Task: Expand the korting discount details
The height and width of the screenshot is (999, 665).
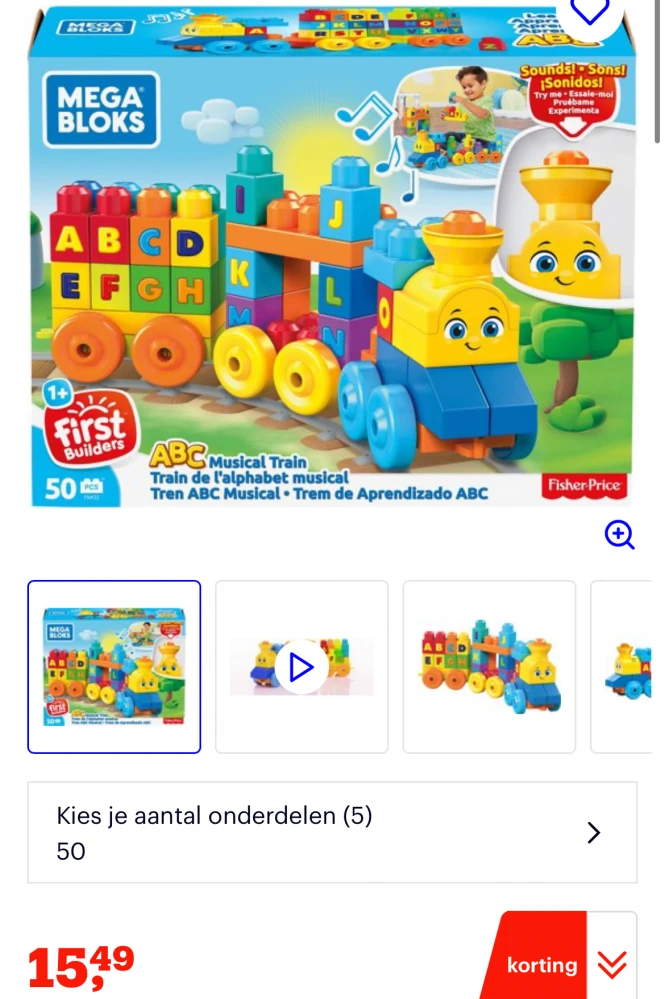Action: tap(611, 964)
